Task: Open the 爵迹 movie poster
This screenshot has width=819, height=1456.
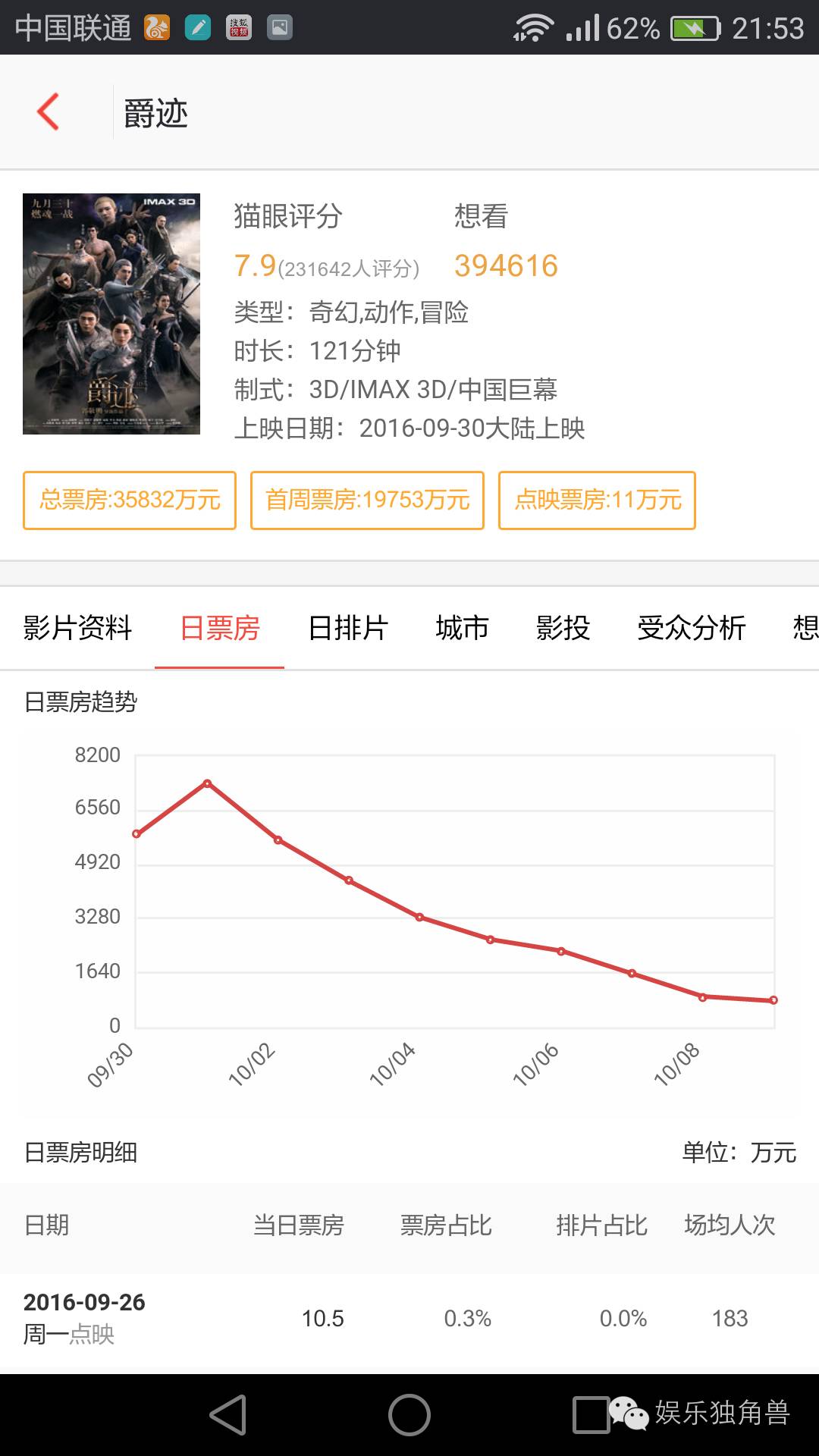Action: 111,314
